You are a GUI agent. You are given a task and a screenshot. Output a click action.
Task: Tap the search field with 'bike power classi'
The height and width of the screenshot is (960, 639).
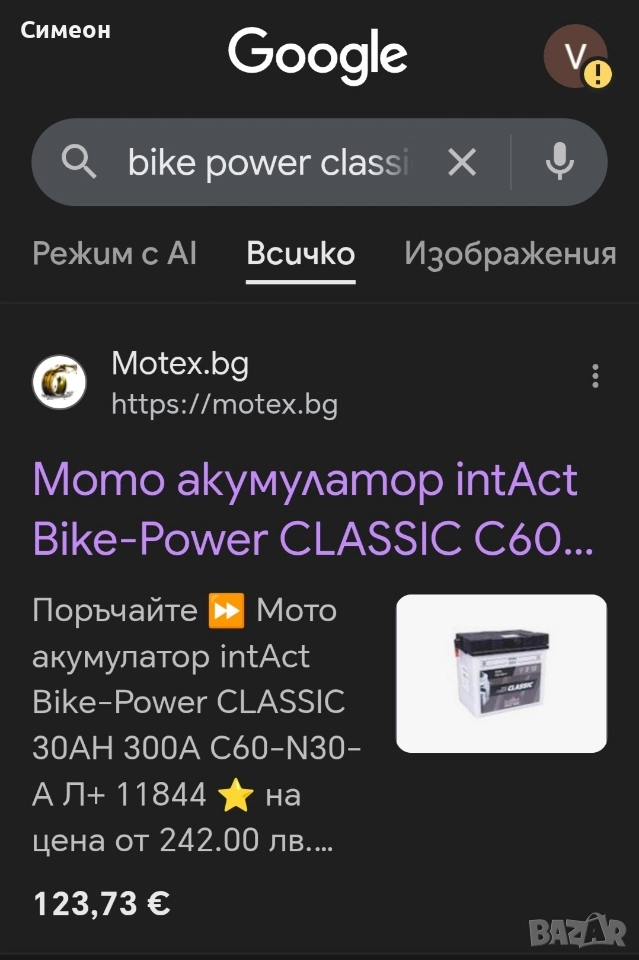pos(268,162)
